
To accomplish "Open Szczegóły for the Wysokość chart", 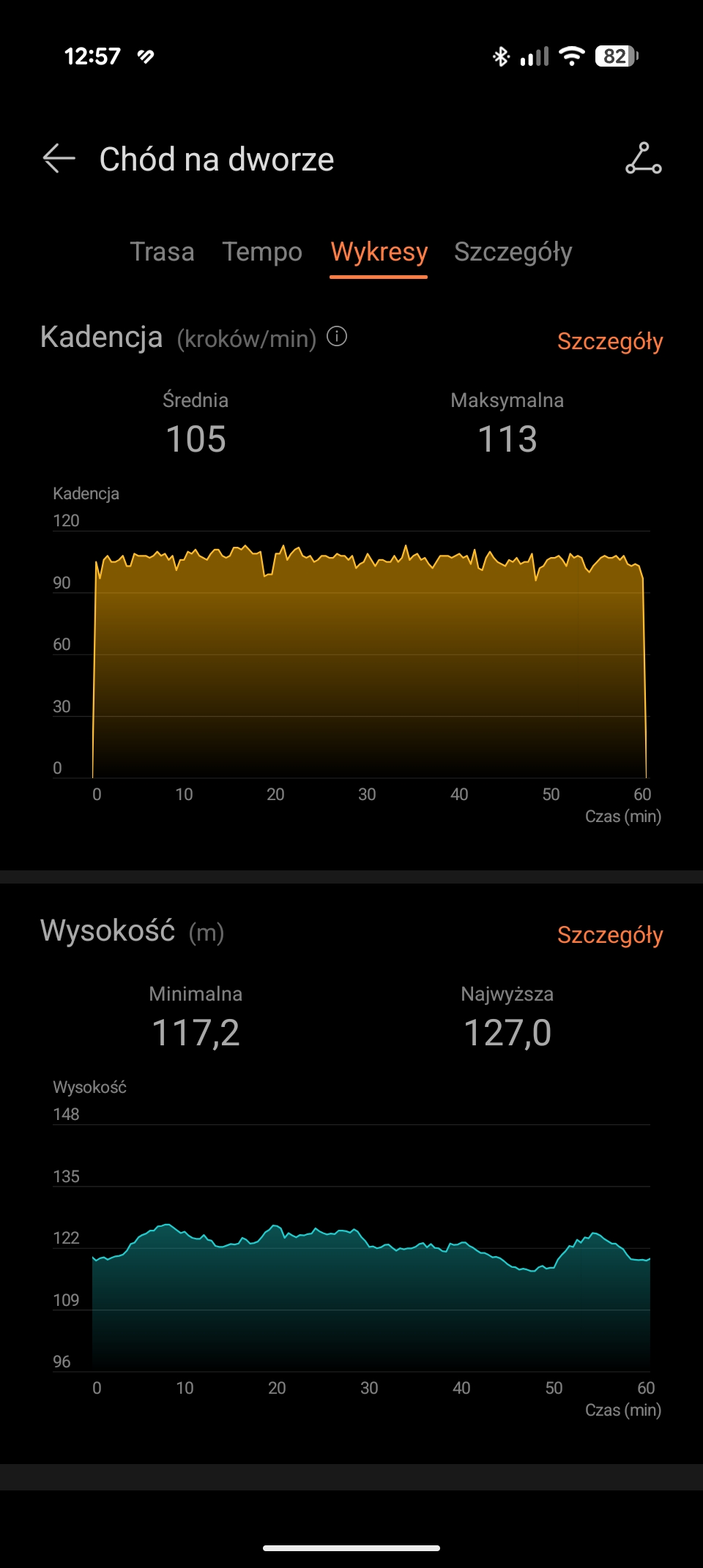I will [x=609, y=935].
